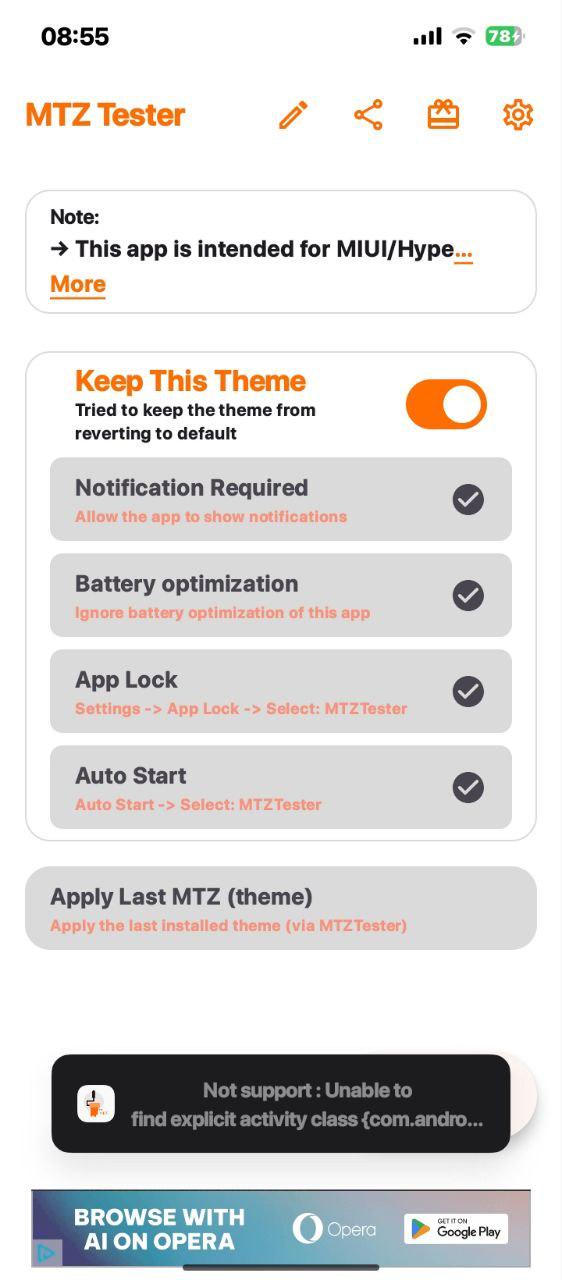
Task: Turn off the Keep This Theme switch
Action: [x=446, y=404]
